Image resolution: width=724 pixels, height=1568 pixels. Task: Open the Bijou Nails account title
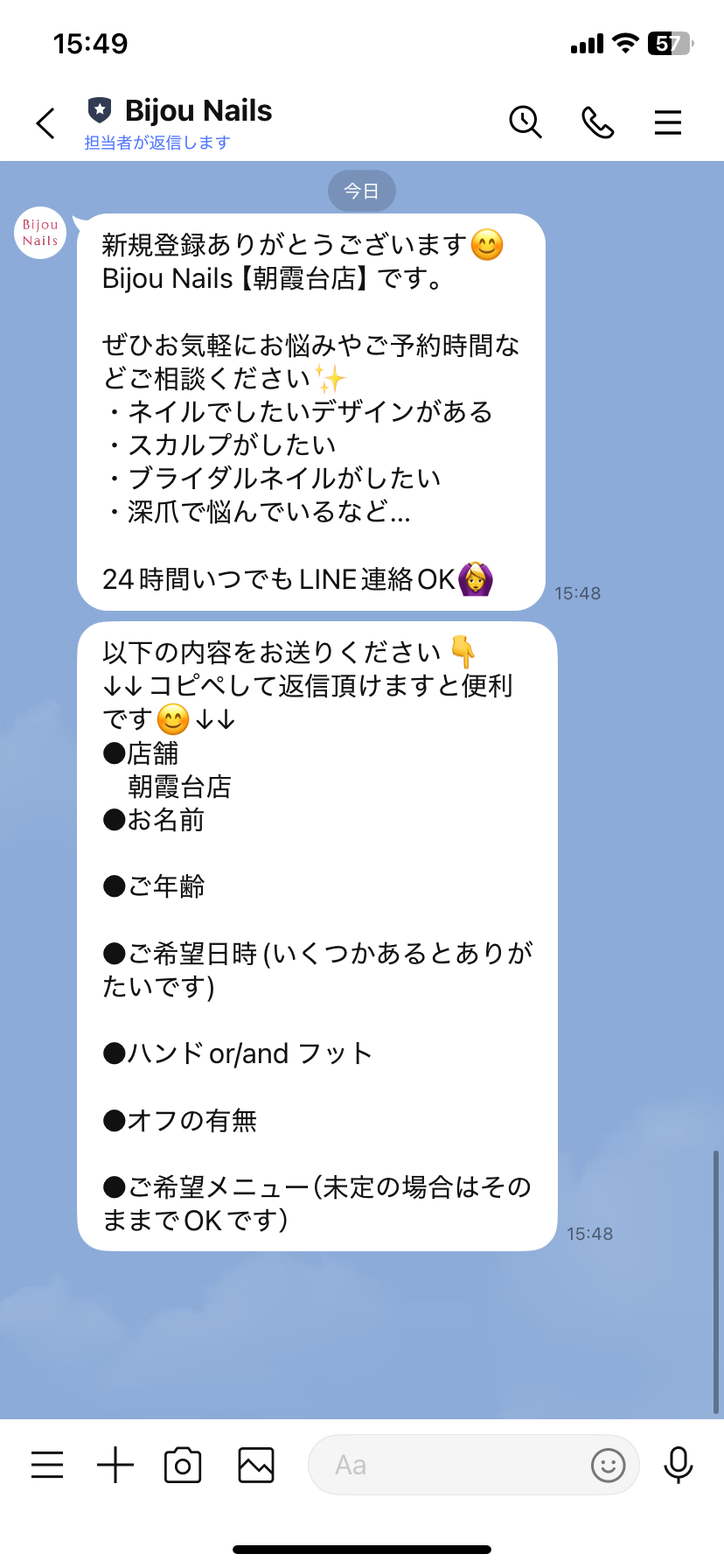pyautogui.click(x=198, y=111)
